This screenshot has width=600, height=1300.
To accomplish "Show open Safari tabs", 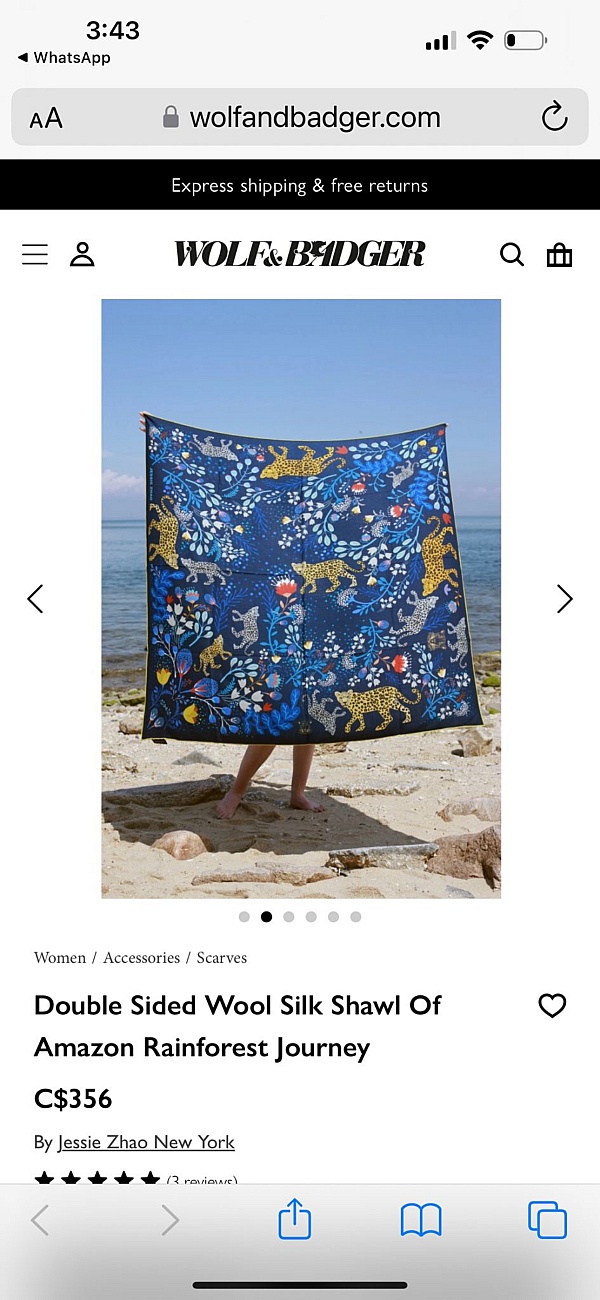I will pyautogui.click(x=547, y=1221).
